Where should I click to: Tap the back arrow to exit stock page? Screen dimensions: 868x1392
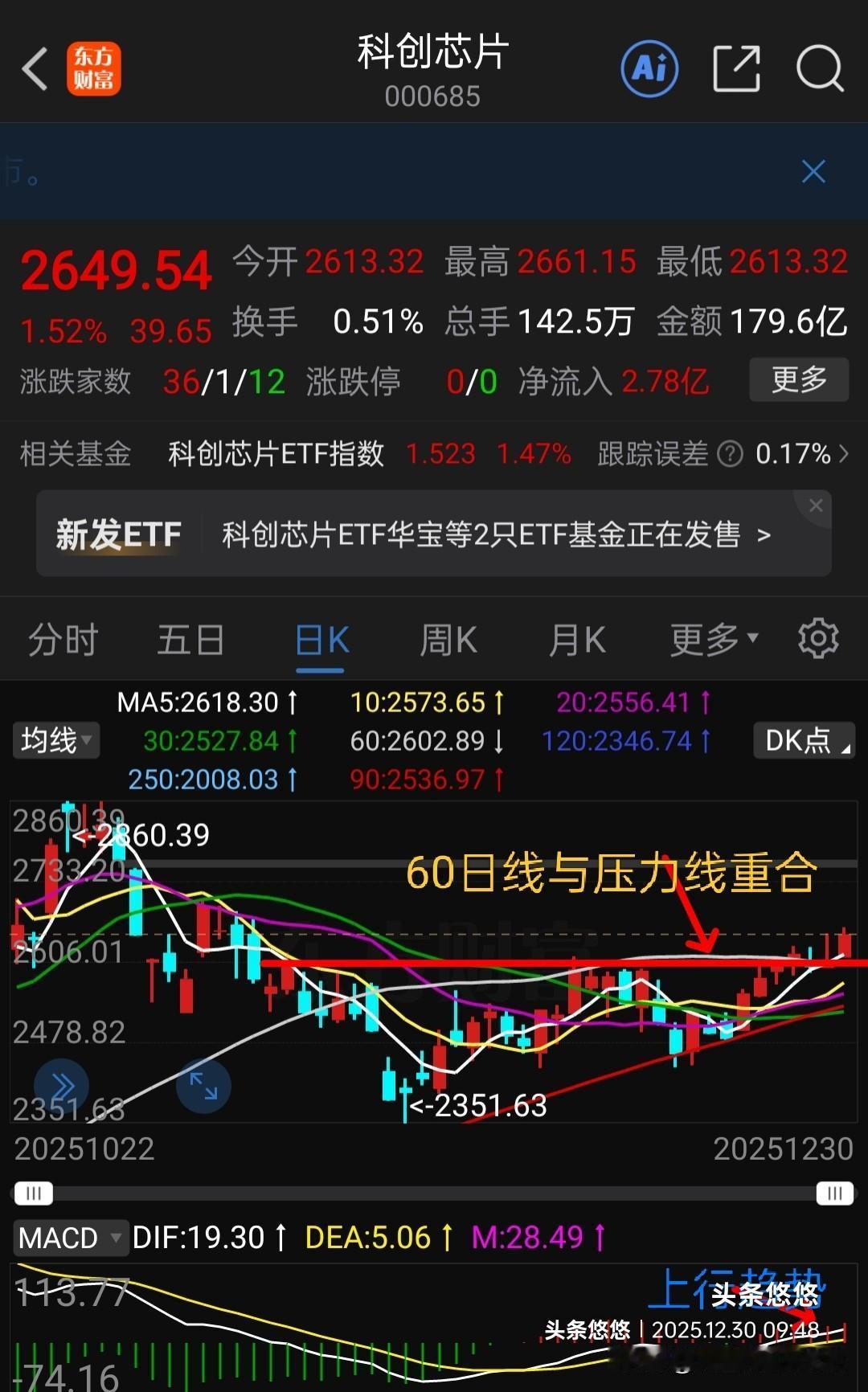click(34, 69)
